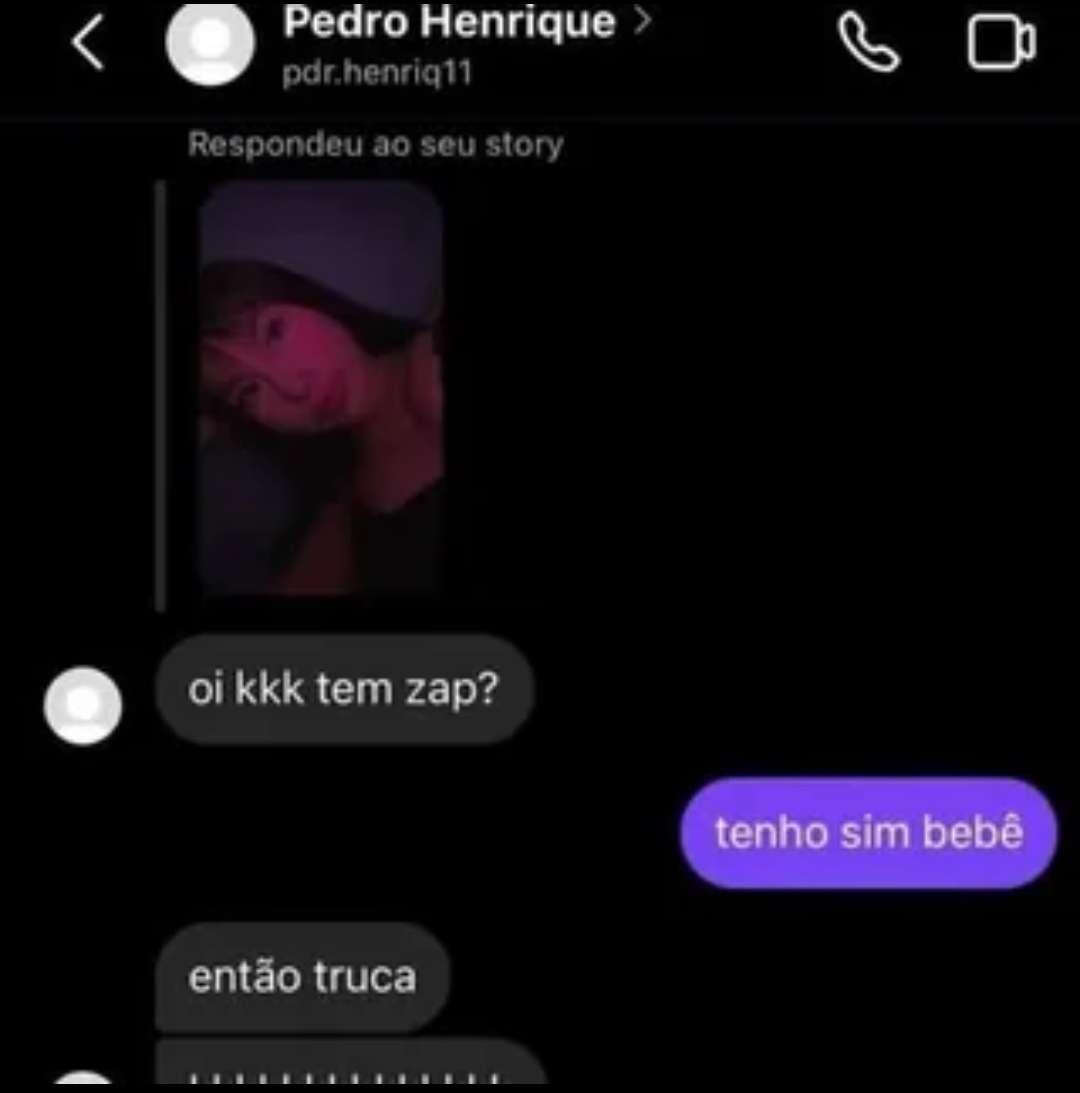Open Pedro Henrique's profile details
Viewport: 1080px width, 1093px height.
pos(450,24)
